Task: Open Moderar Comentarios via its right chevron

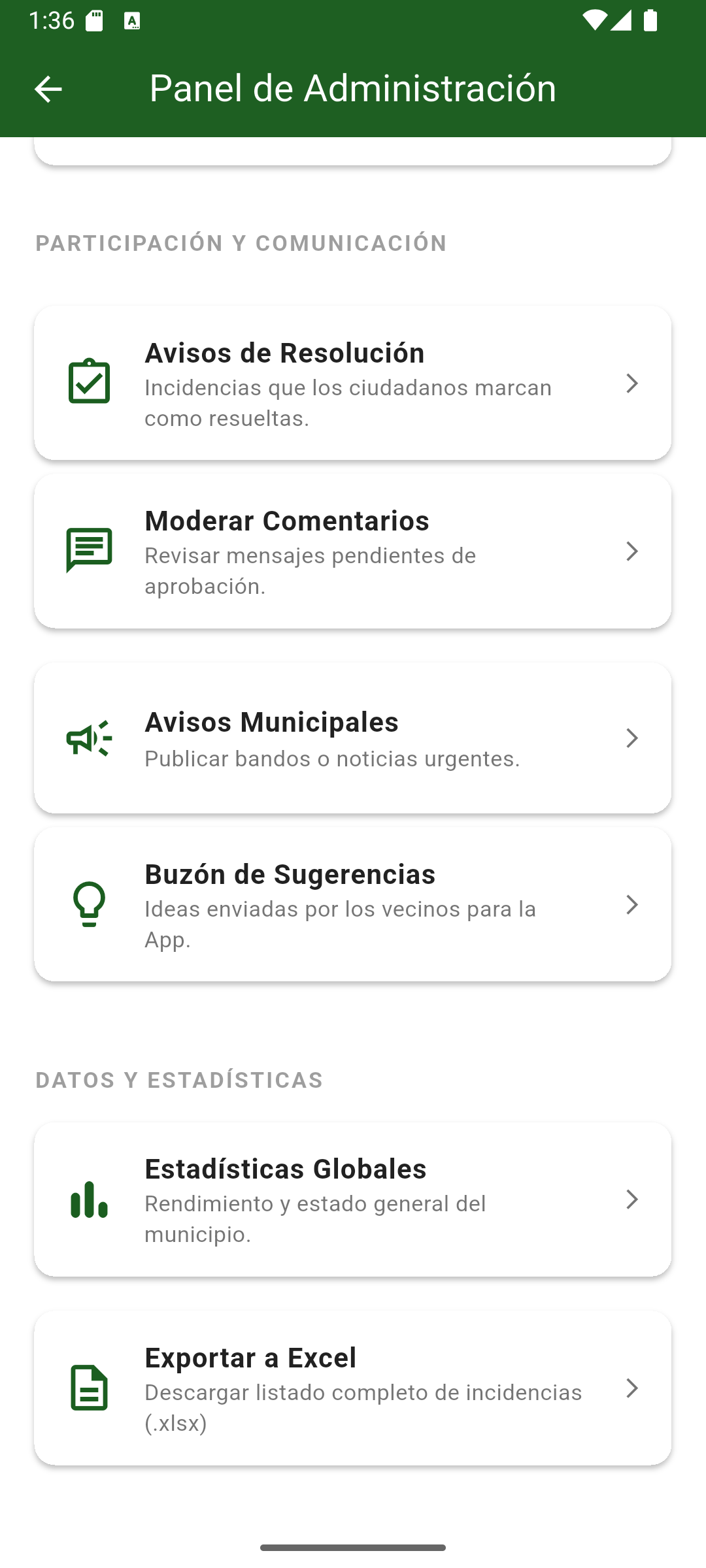Action: [631, 551]
